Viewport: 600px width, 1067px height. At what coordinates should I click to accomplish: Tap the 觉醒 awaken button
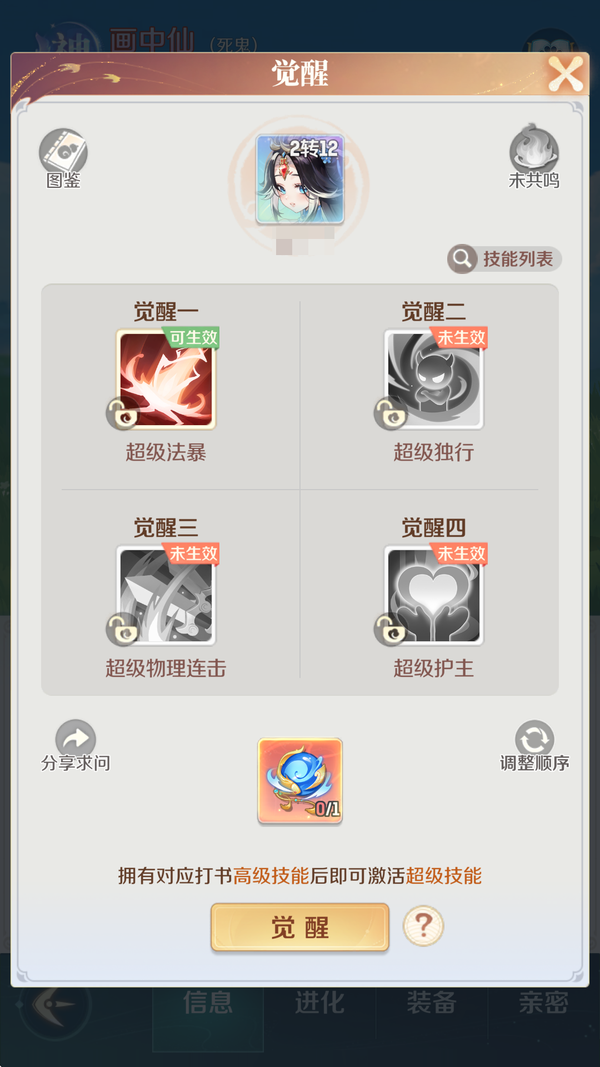coord(299,927)
